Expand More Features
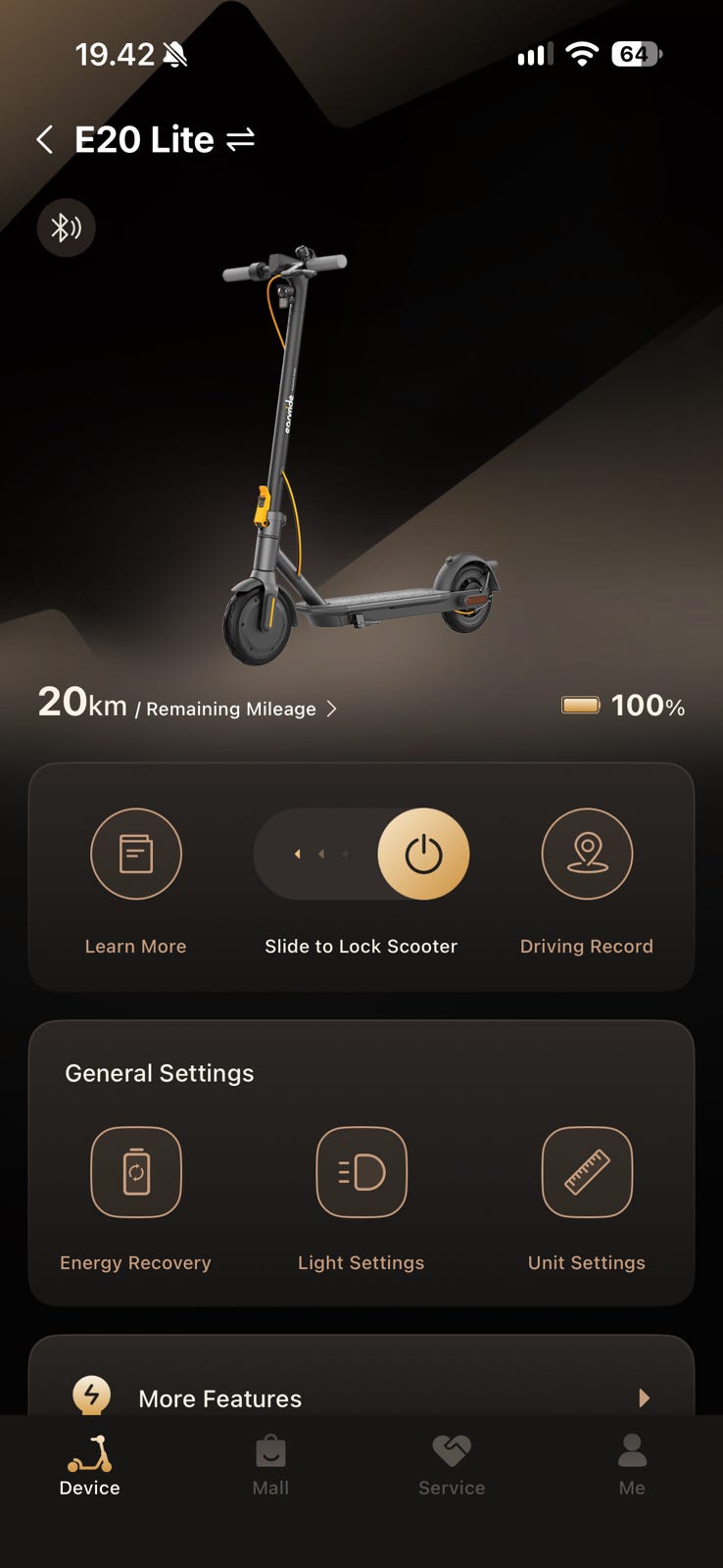Viewport: 723px width, 1568px height. click(361, 1397)
